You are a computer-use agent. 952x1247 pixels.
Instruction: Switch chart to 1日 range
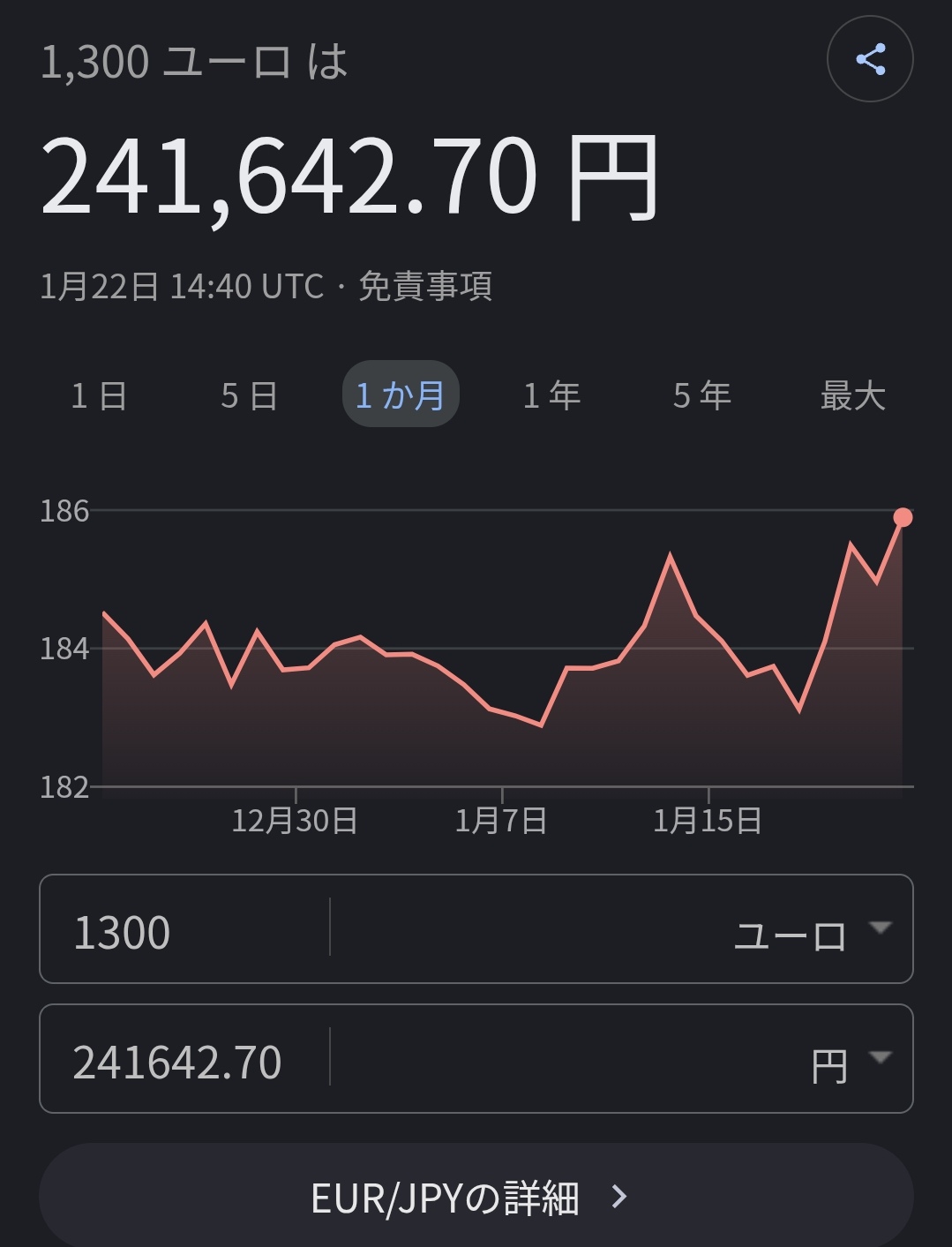tap(99, 395)
